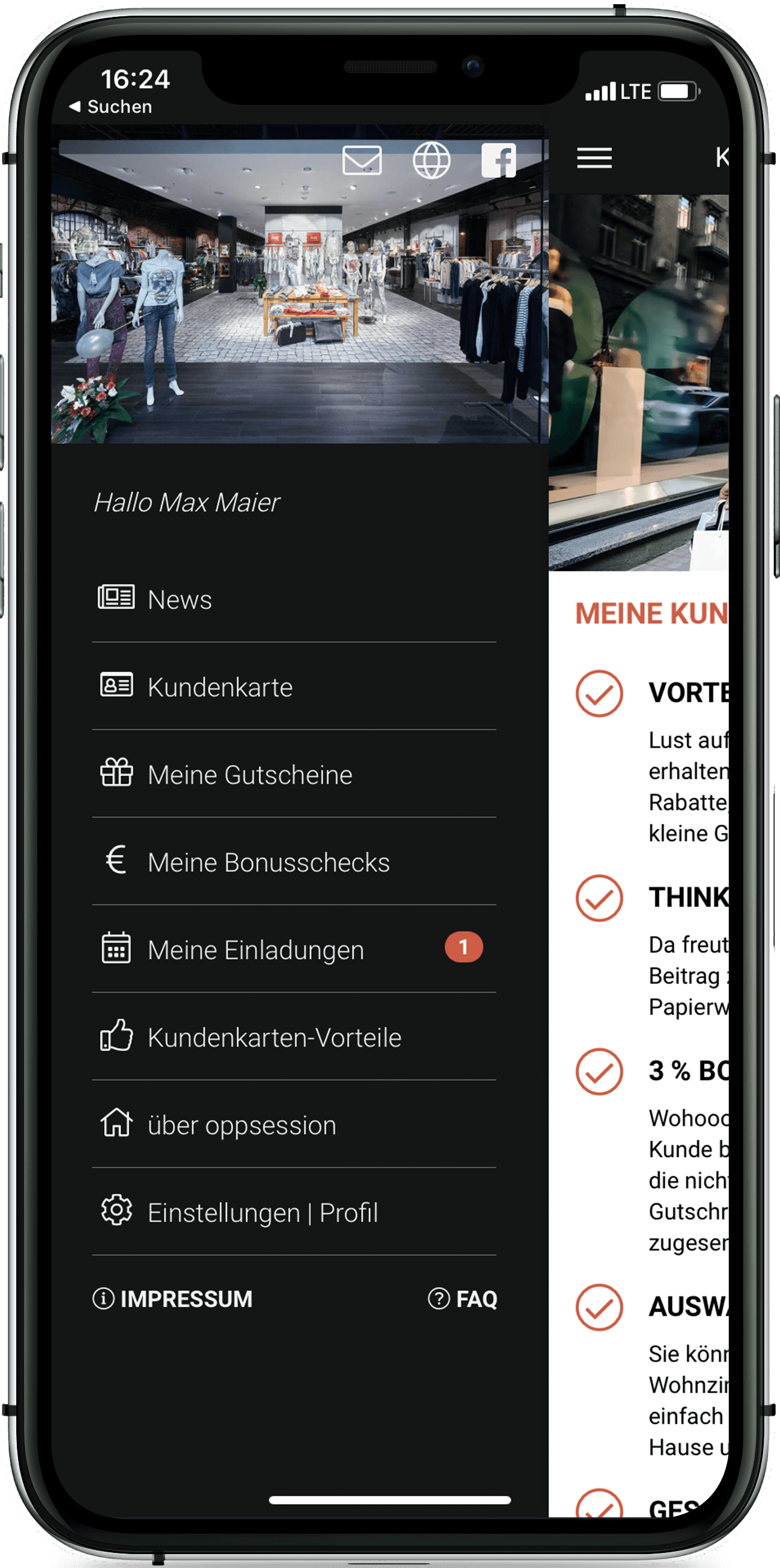The image size is (780, 1568).
Task: Close the drawer with the hamburger button
Action: (594, 159)
